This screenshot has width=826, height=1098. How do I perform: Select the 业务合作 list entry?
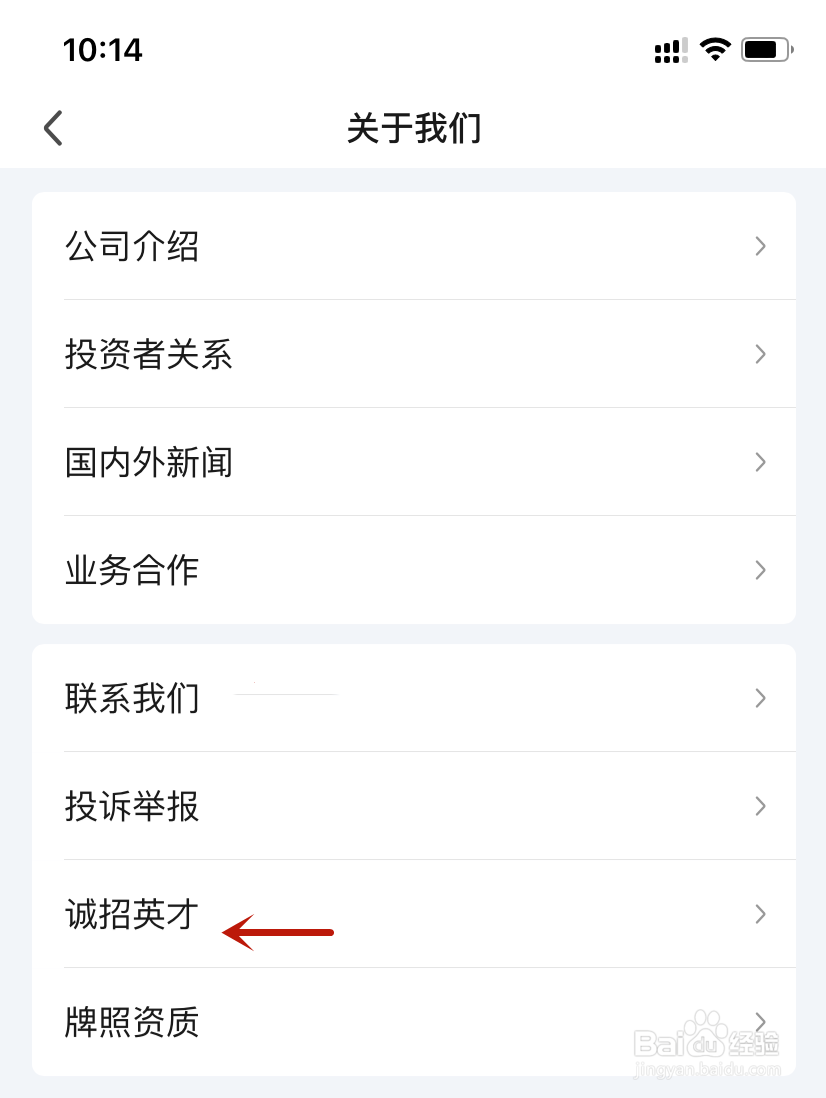pos(131,570)
